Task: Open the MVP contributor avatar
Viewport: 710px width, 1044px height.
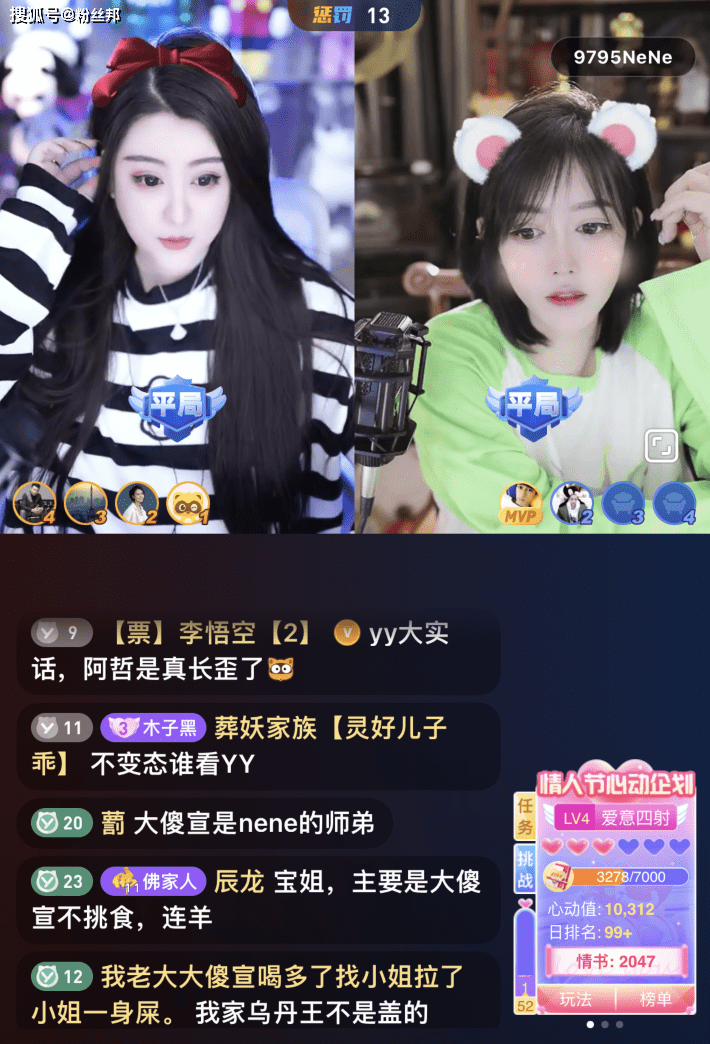Action: coord(520,504)
